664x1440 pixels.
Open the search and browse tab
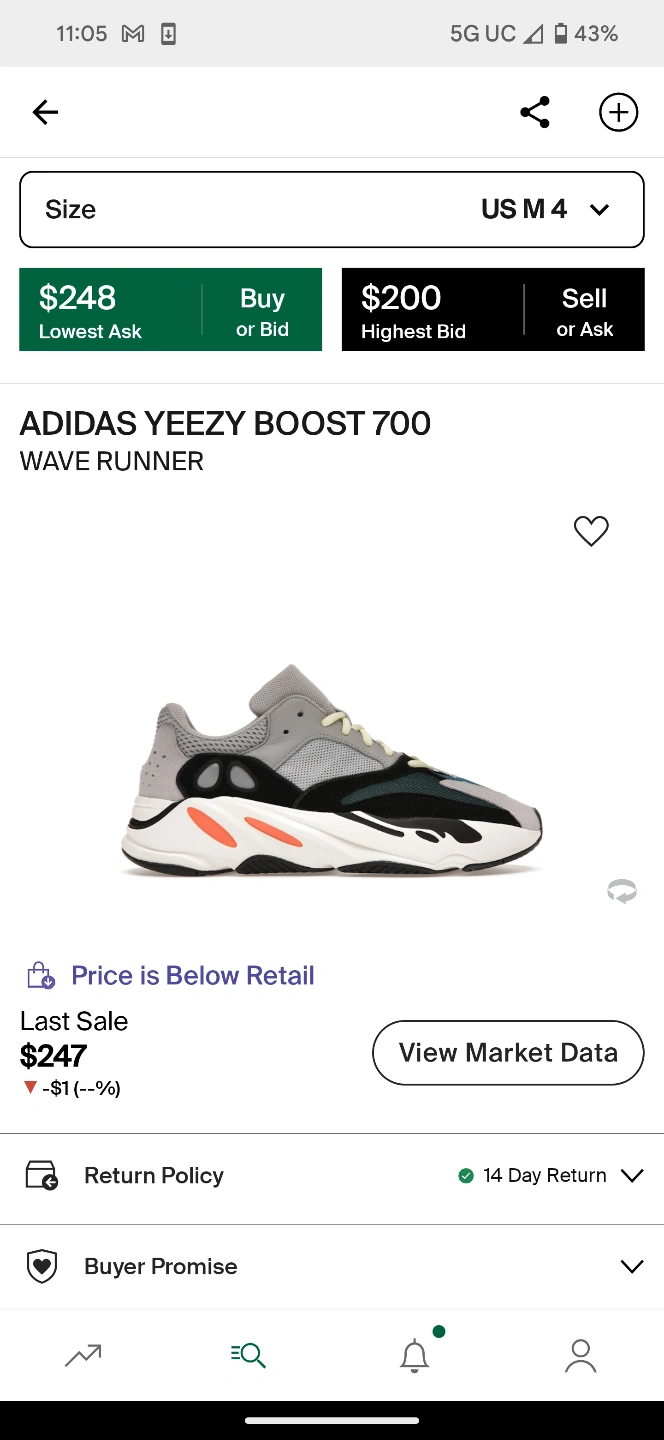point(248,1356)
